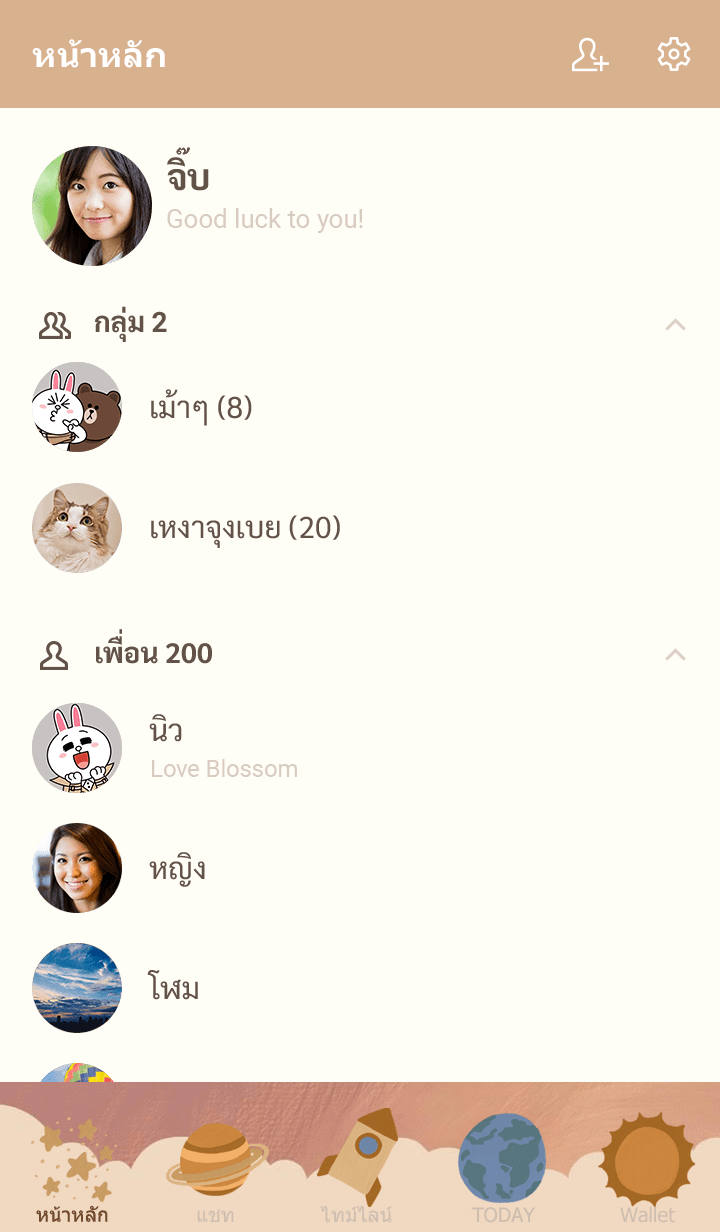The height and width of the screenshot is (1232, 720).
Task: Open the settings gear
Action: (x=674, y=55)
